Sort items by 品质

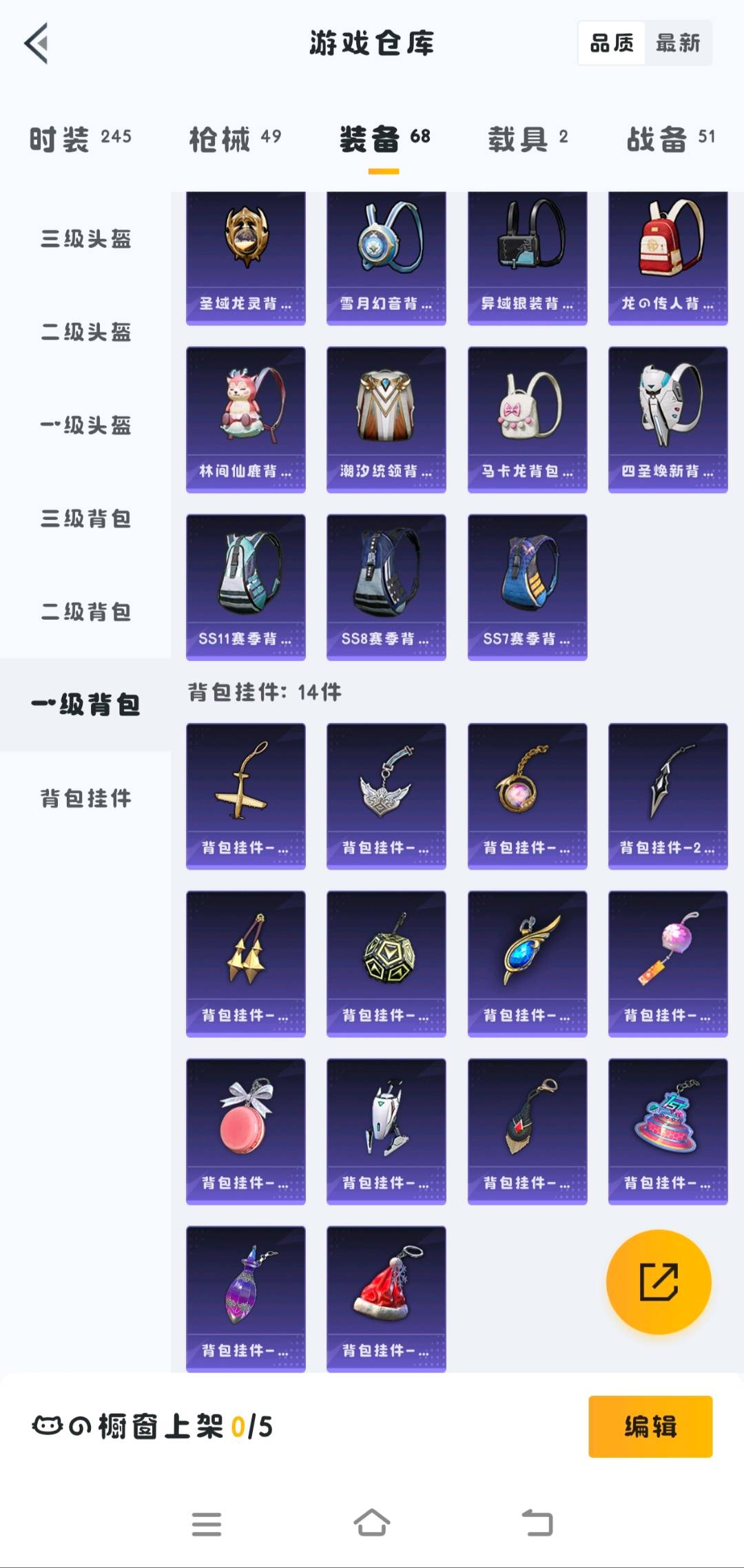[x=612, y=43]
